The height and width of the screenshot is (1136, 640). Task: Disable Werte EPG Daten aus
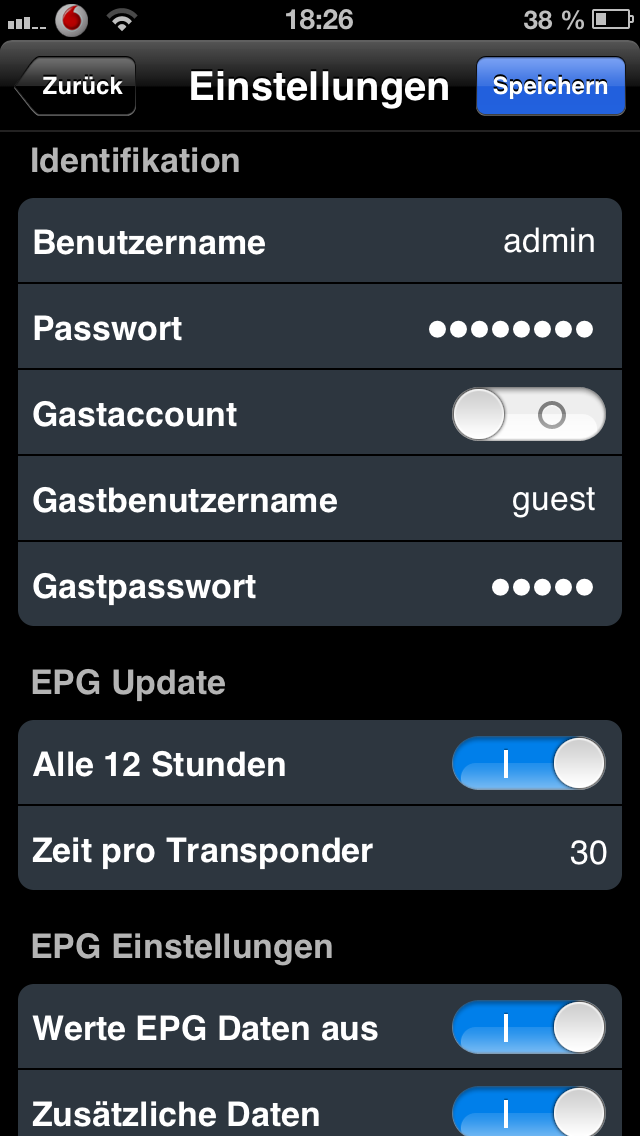(528, 1028)
